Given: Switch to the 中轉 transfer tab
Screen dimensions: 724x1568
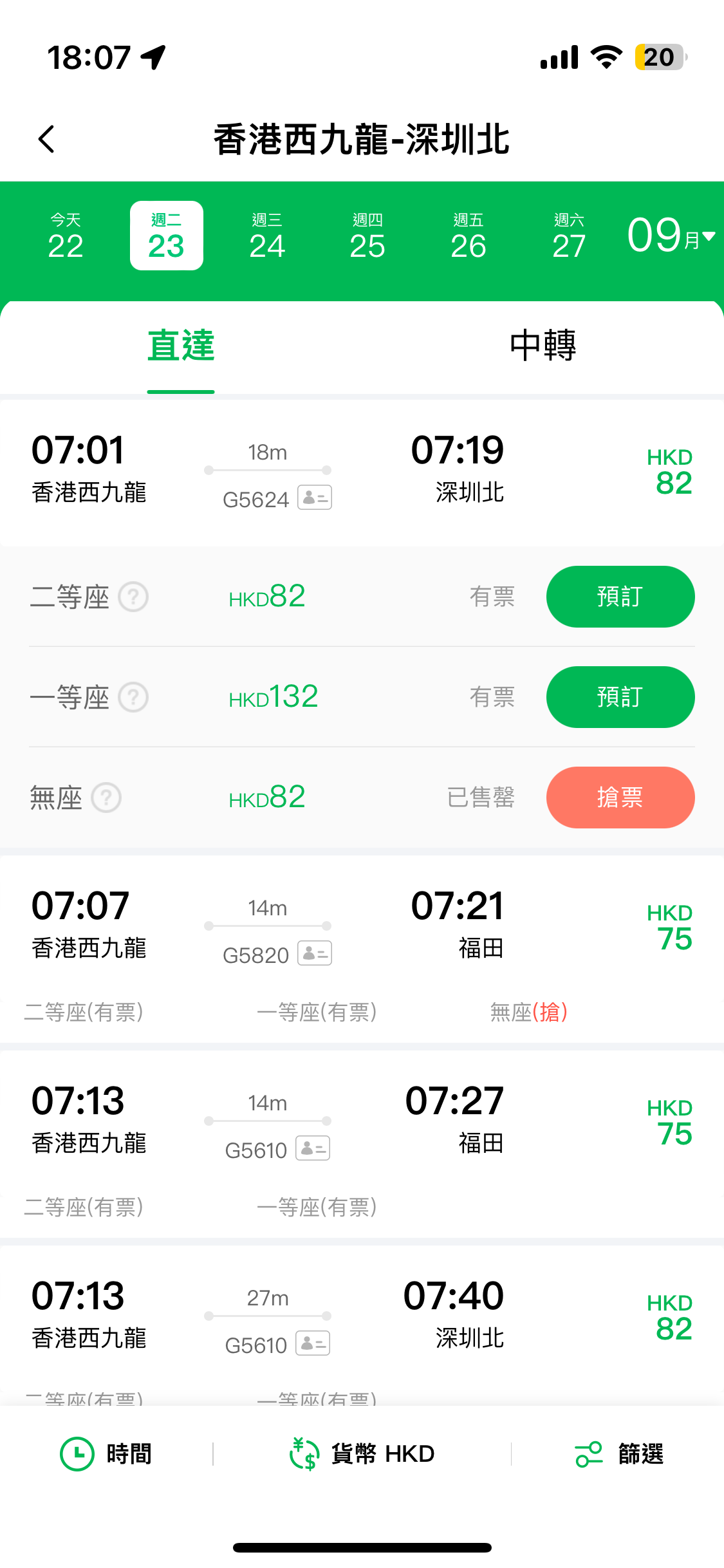Looking at the screenshot, I should coord(543,346).
